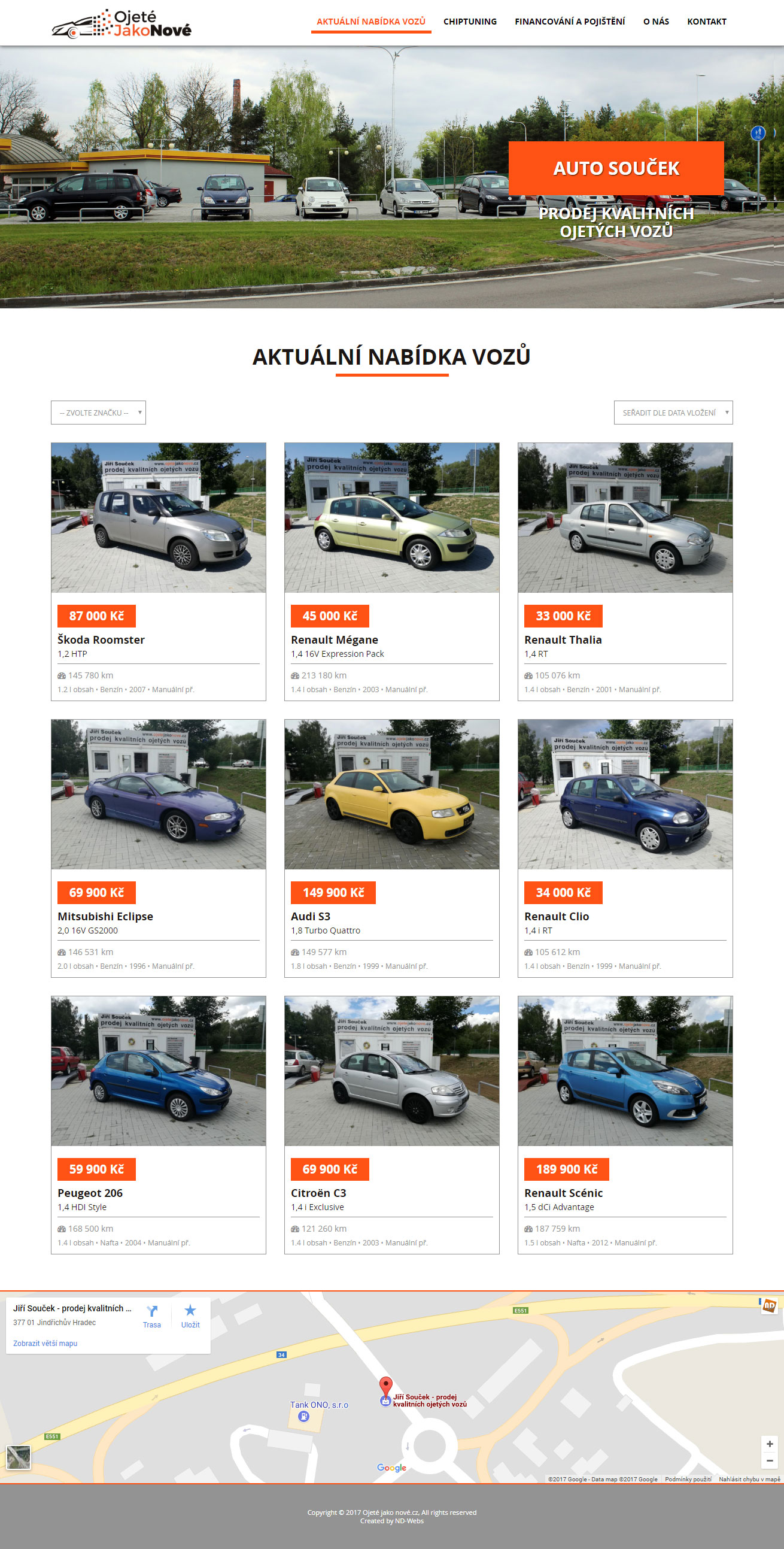Open the Renault Clio listing
784x1549 pixels.
[625, 848]
